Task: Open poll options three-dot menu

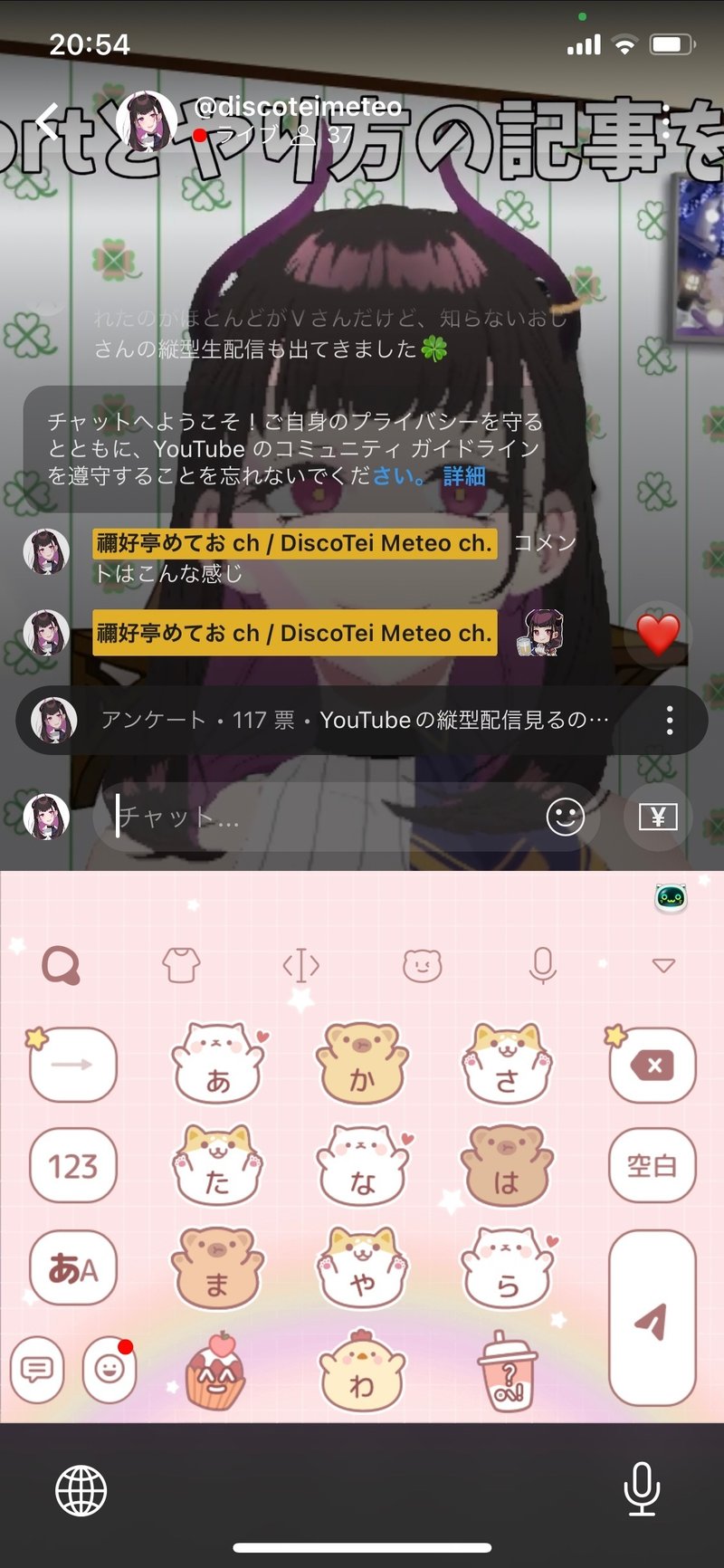Action: click(670, 720)
